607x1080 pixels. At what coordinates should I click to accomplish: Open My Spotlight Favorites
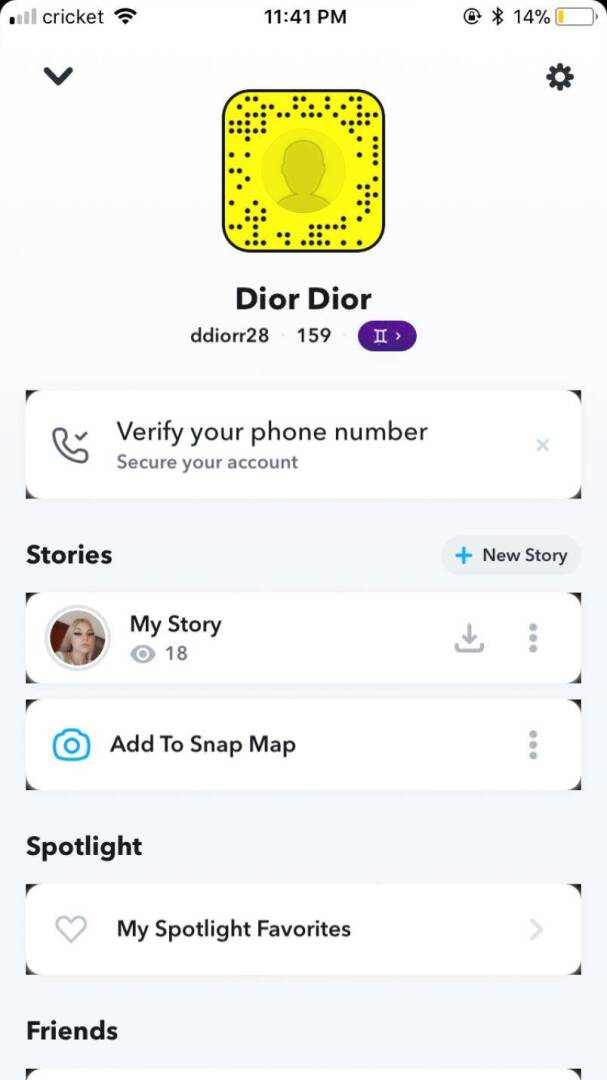233,929
